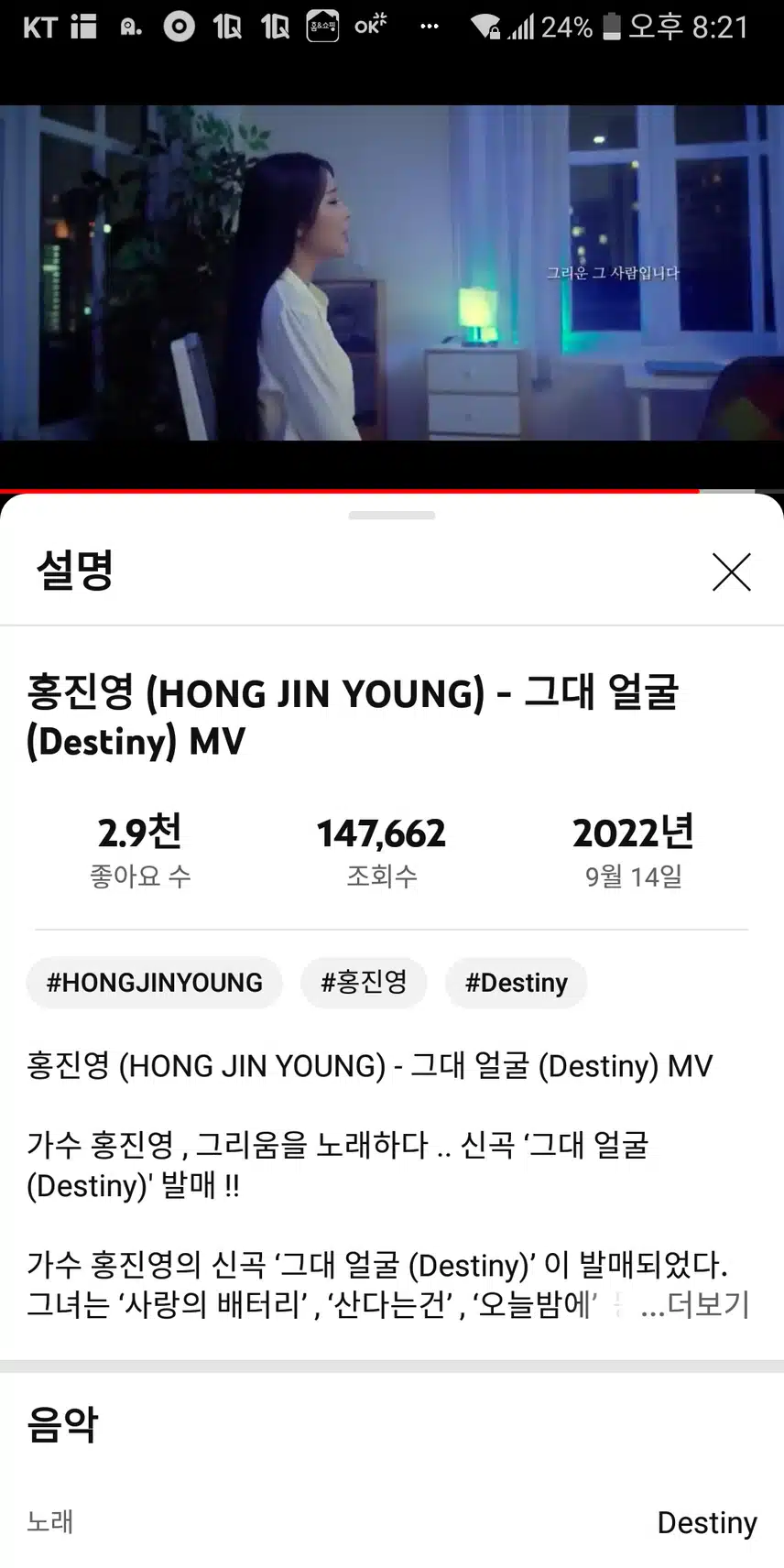Expand description with ...더보기

tap(696, 1304)
